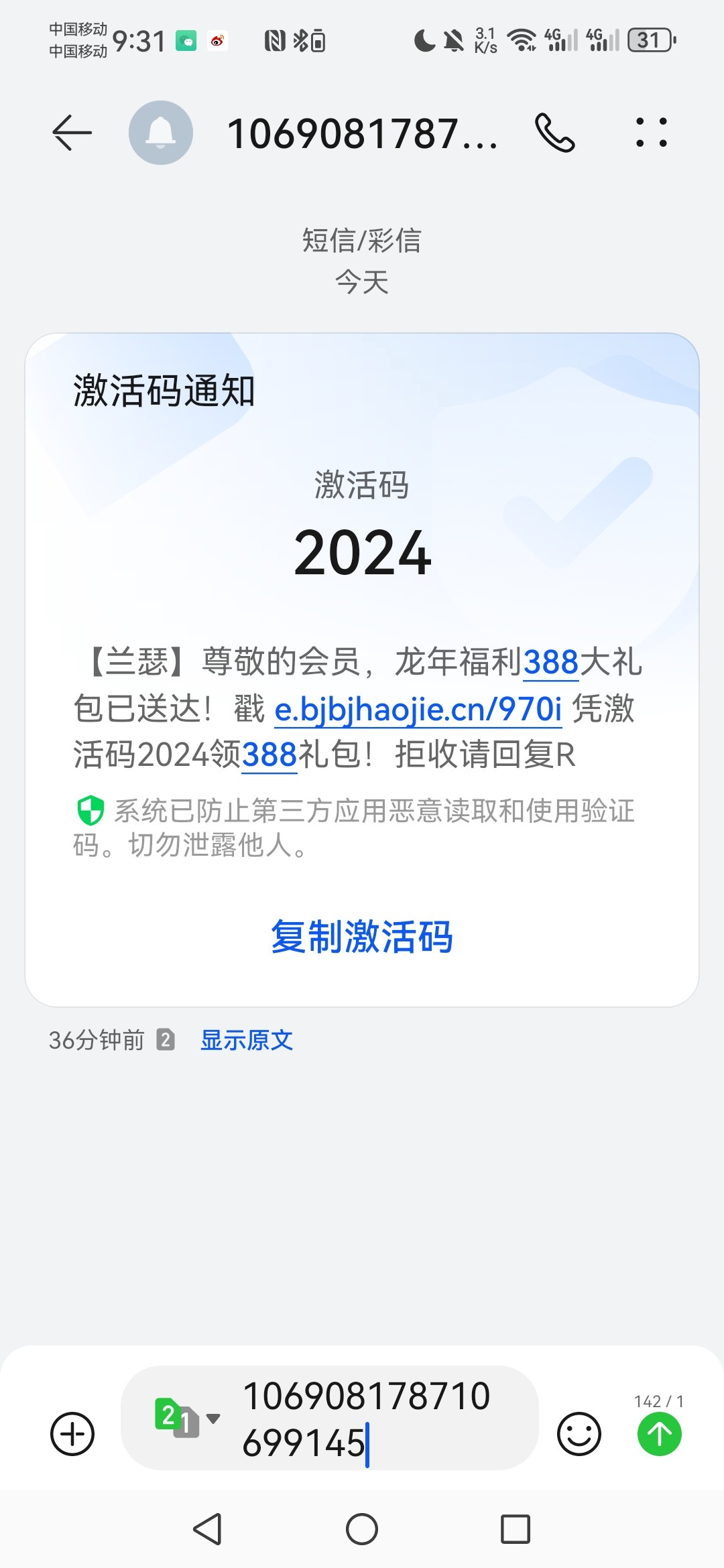This screenshot has height=1568, width=724.
Task: Send the message with green arrow
Action: click(659, 1434)
